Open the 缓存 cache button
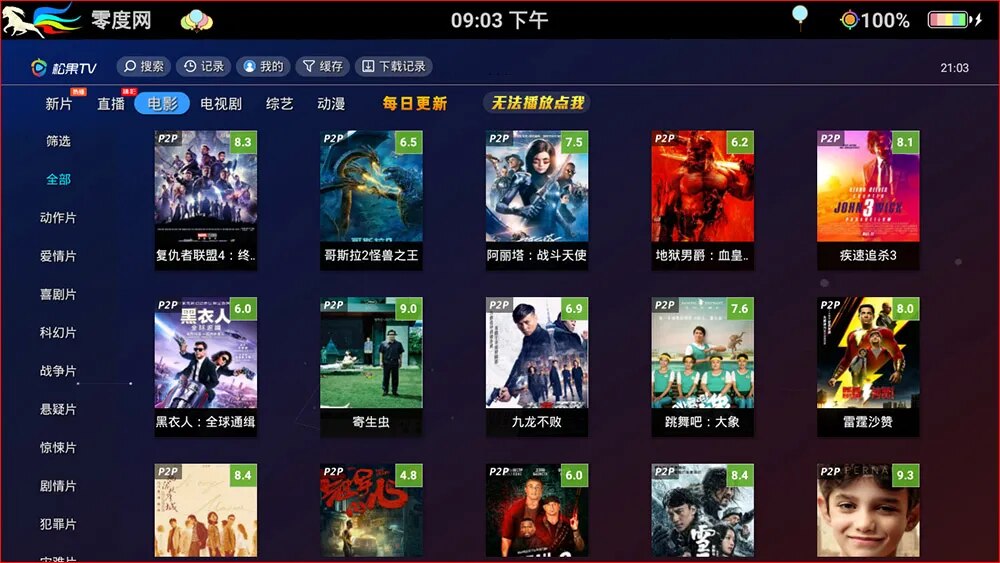This screenshot has width=1000, height=563. coord(322,67)
